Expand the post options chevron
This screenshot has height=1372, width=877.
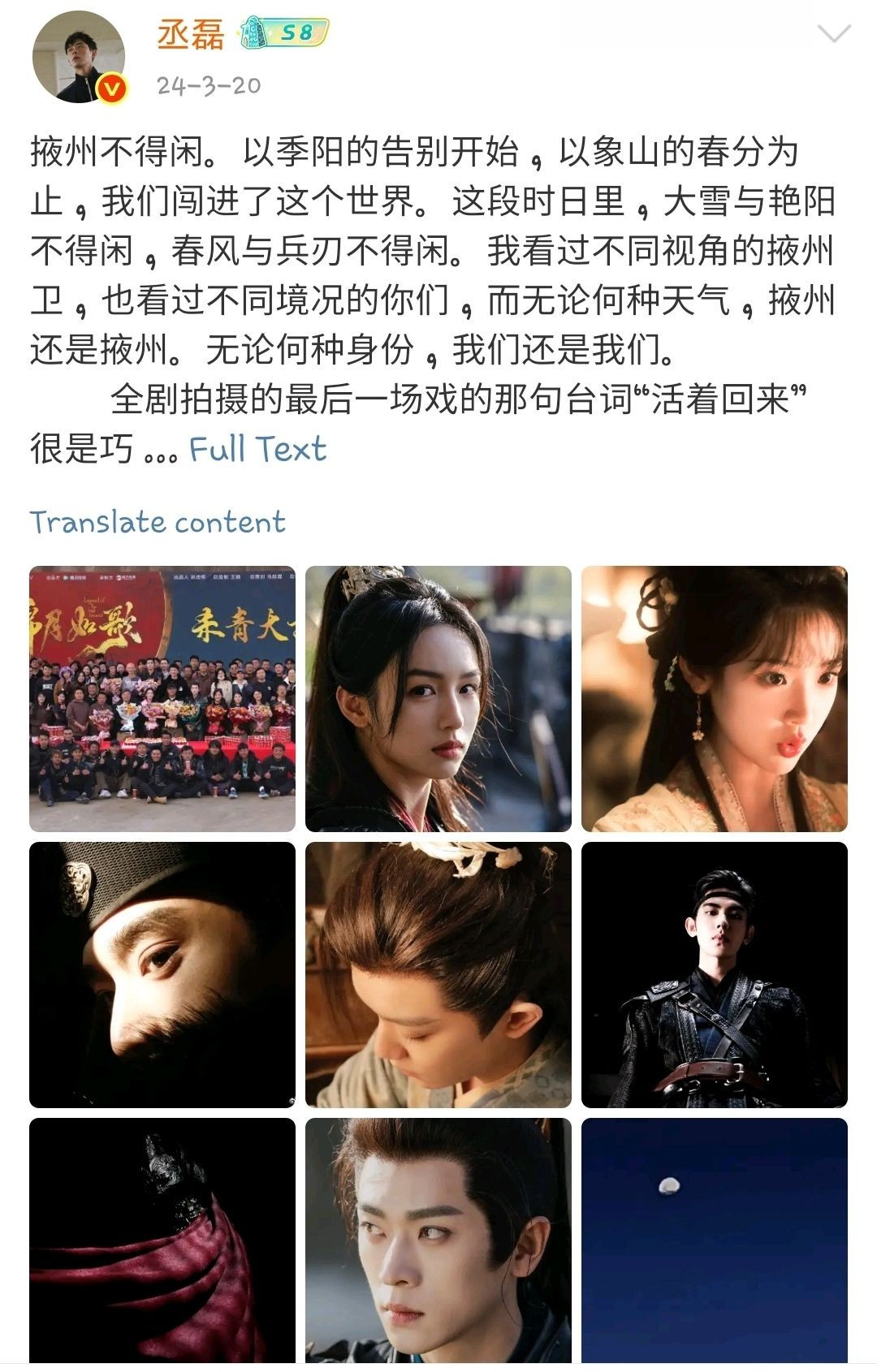(833, 34)
